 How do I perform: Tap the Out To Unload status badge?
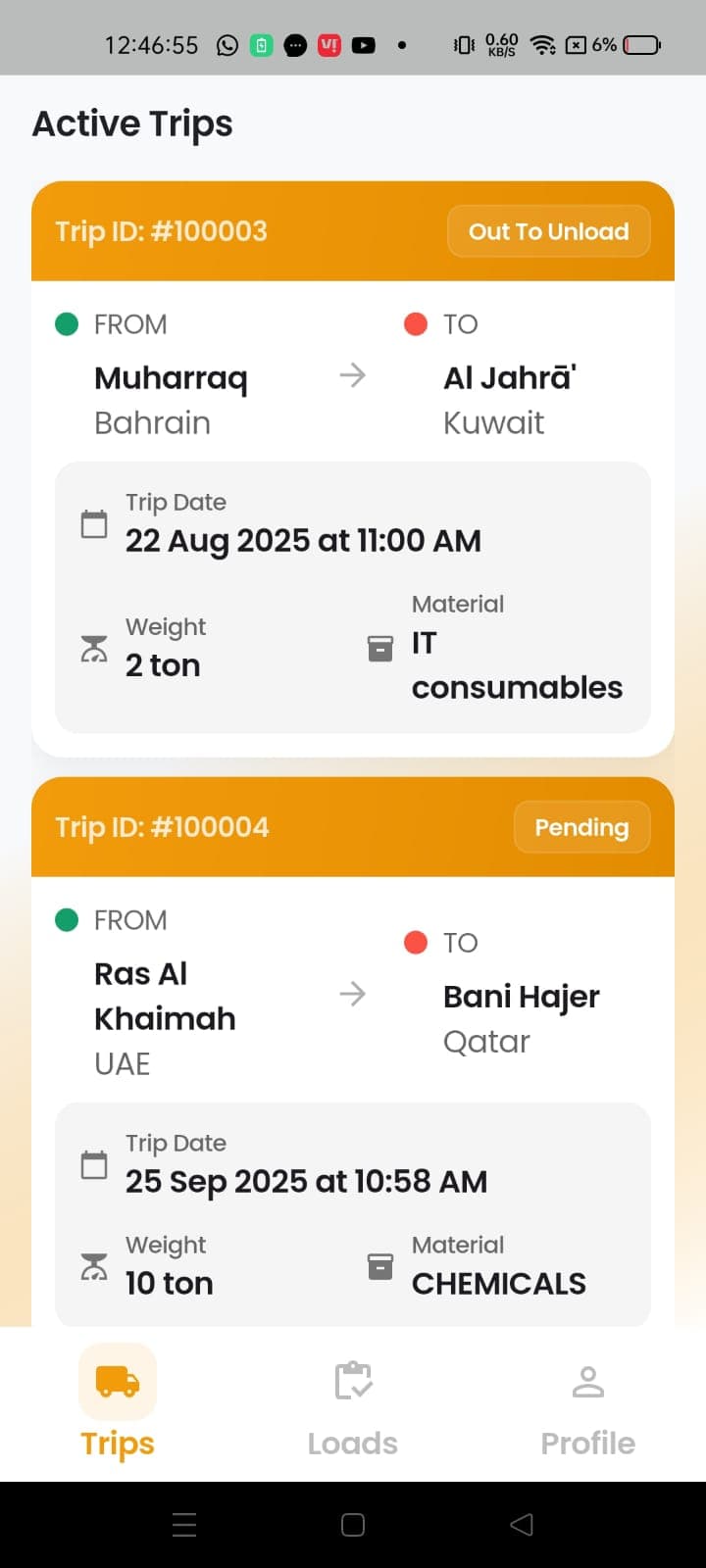coord(548,231)
